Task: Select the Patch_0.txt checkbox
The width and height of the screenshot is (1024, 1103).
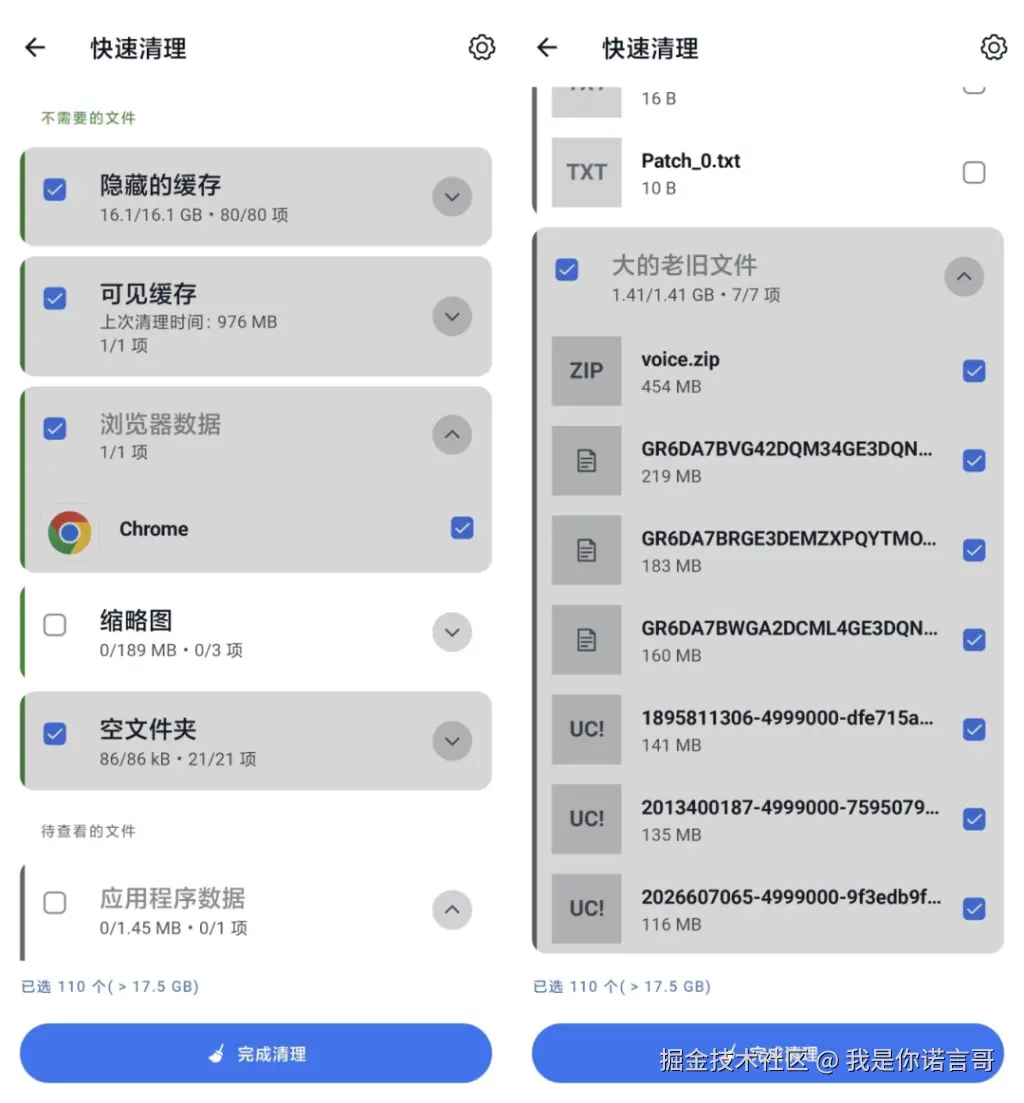Action: 973,173
